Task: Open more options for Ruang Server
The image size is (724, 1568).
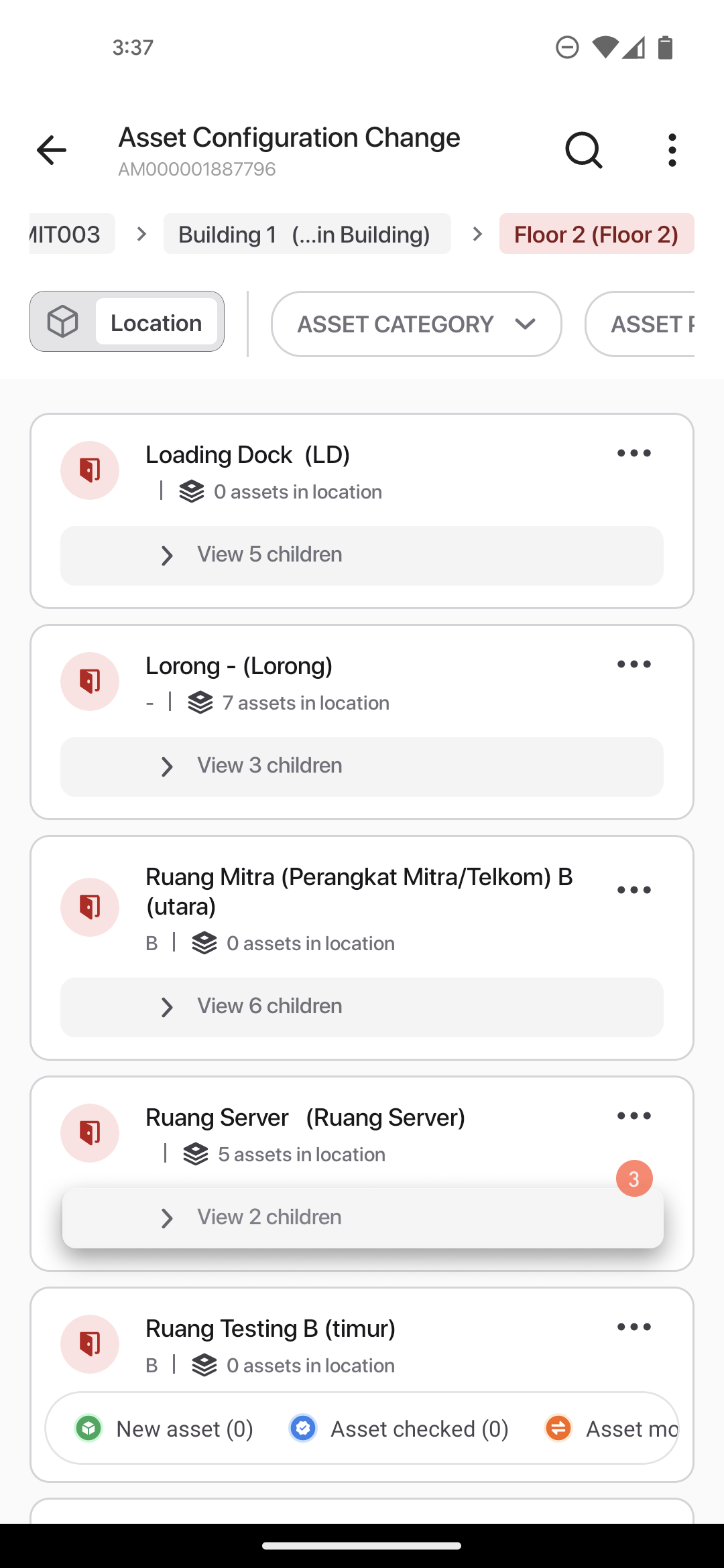Action: point(634,1116)
